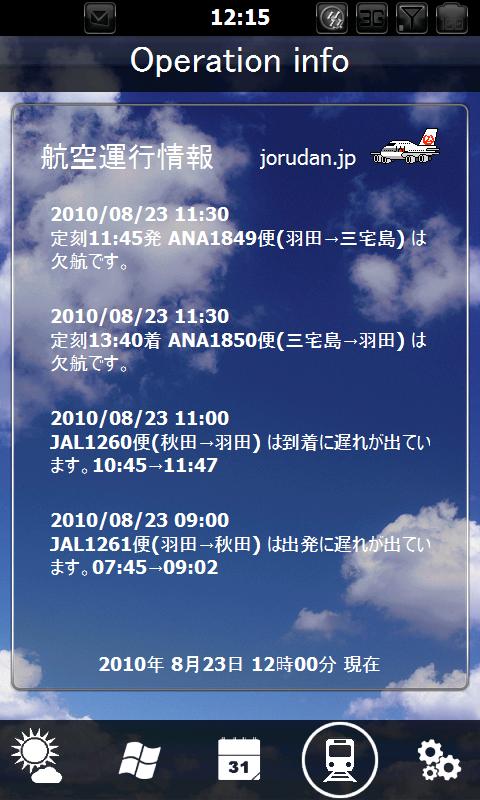Open the settings gears tab
This screenshot has width=480, height=800.
[439, 760]
